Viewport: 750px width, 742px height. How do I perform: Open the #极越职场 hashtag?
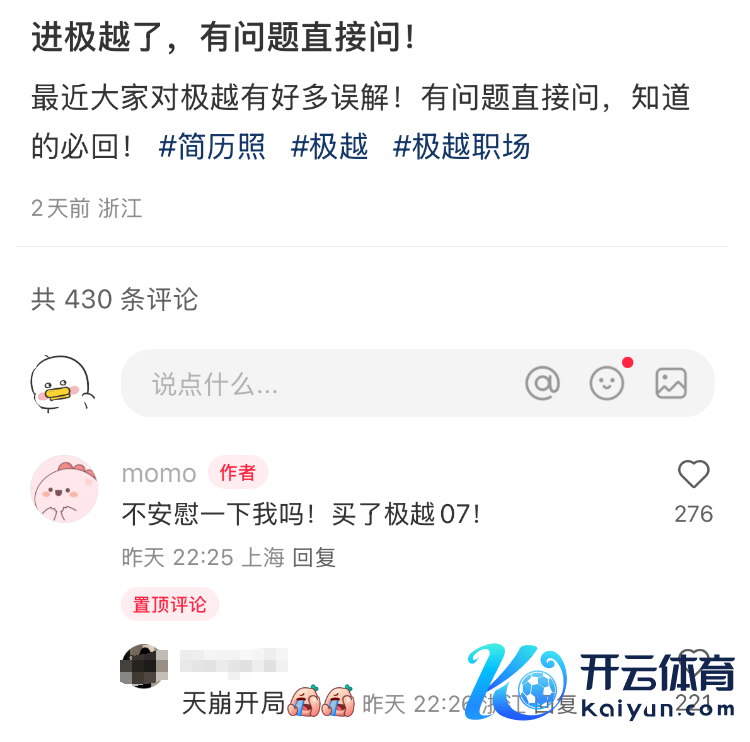(461, 147)
